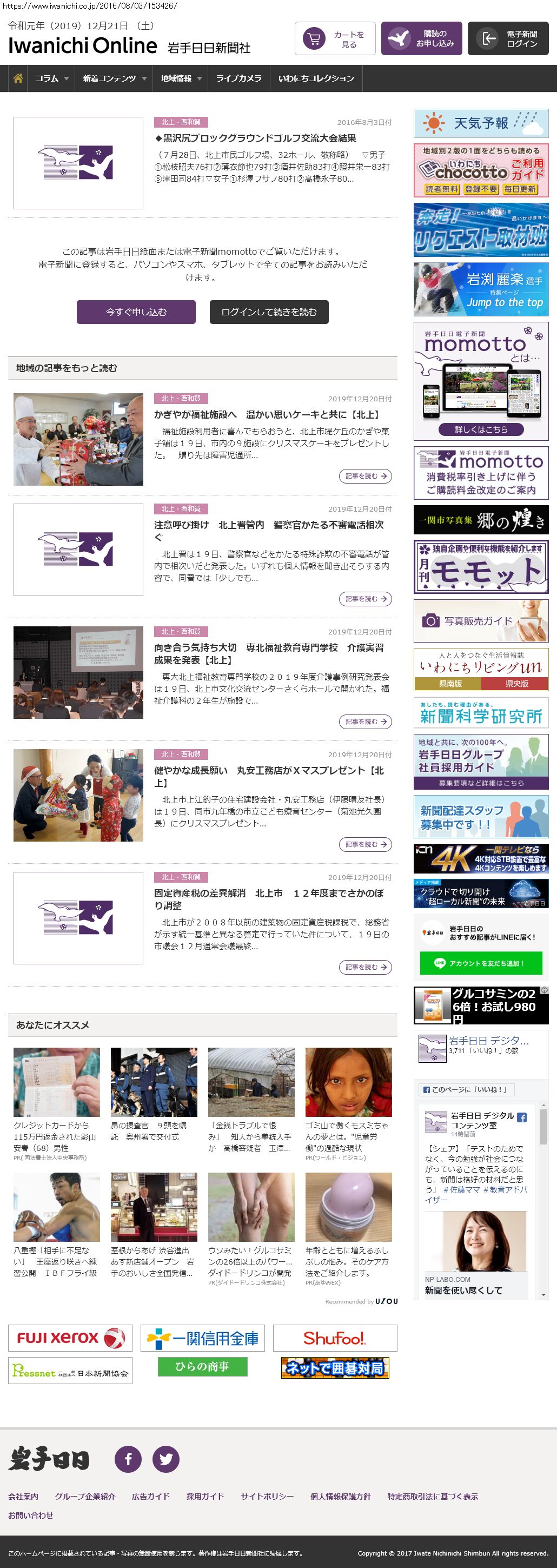Open the Facebook icon in footer

point(128,1459)
